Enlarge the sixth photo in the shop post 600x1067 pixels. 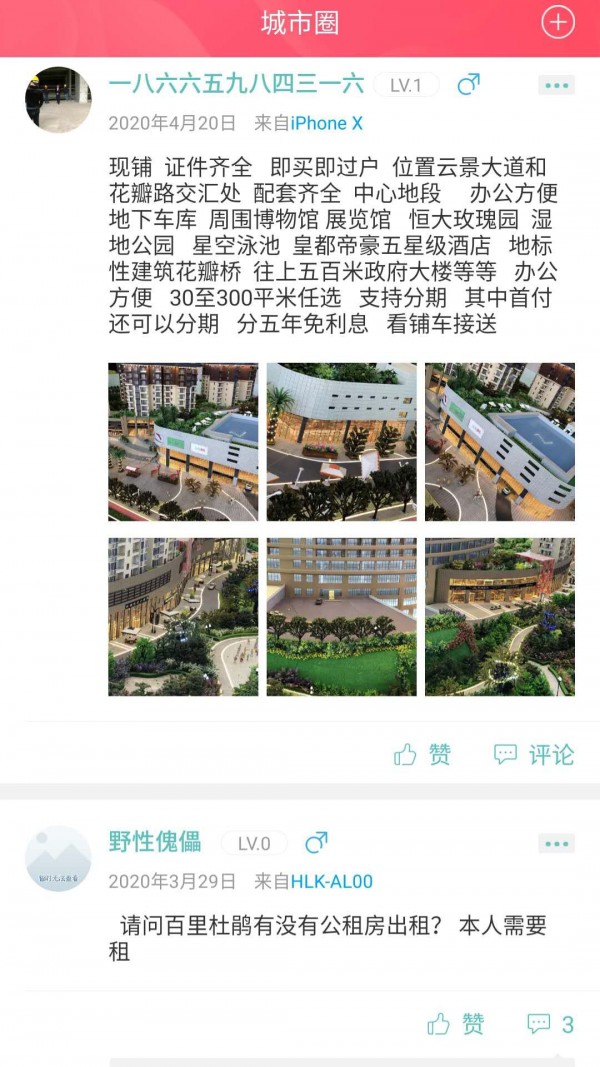coord(500,617)
